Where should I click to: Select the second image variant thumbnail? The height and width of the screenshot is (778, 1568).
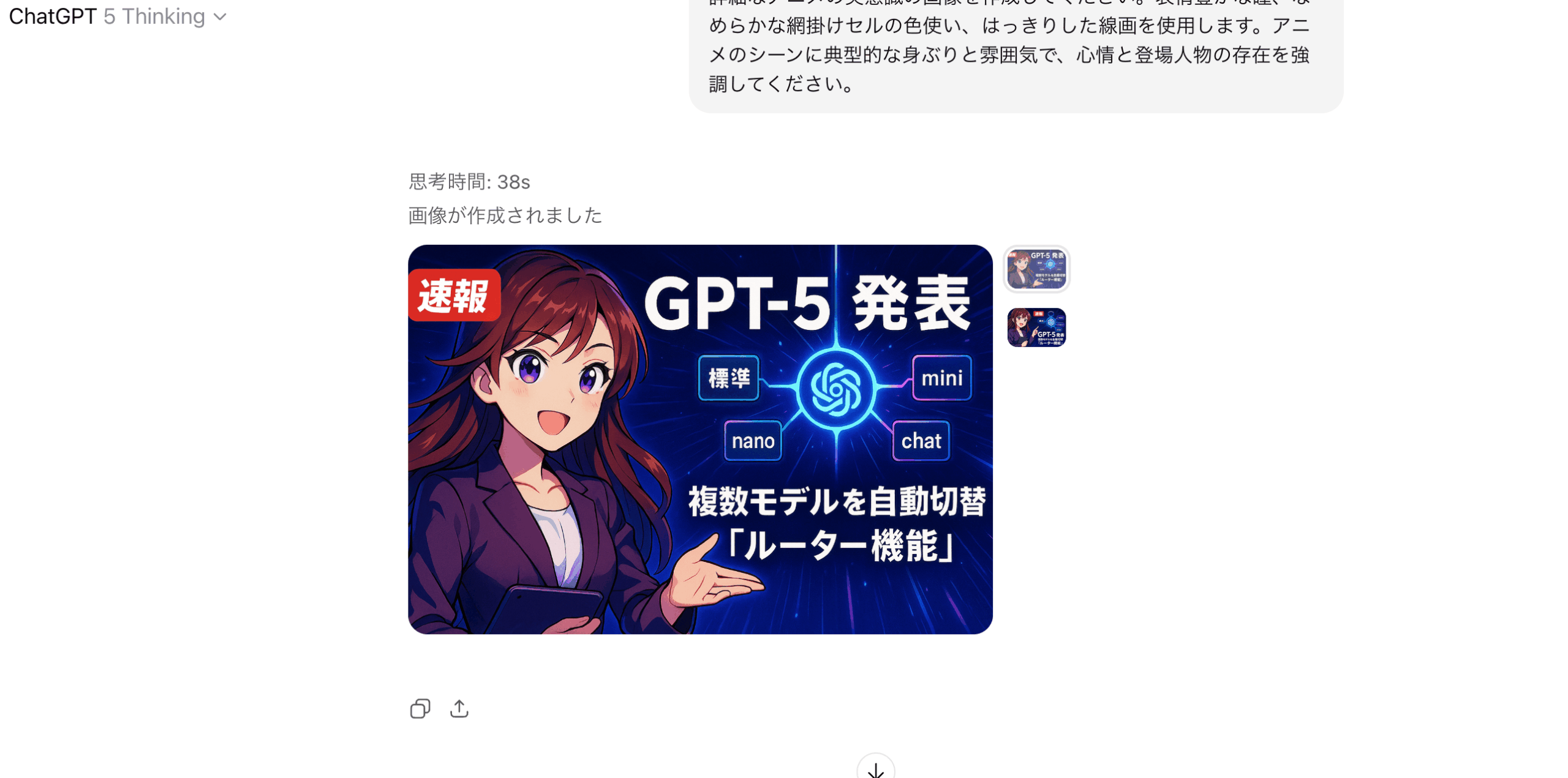click(1036, 327)
